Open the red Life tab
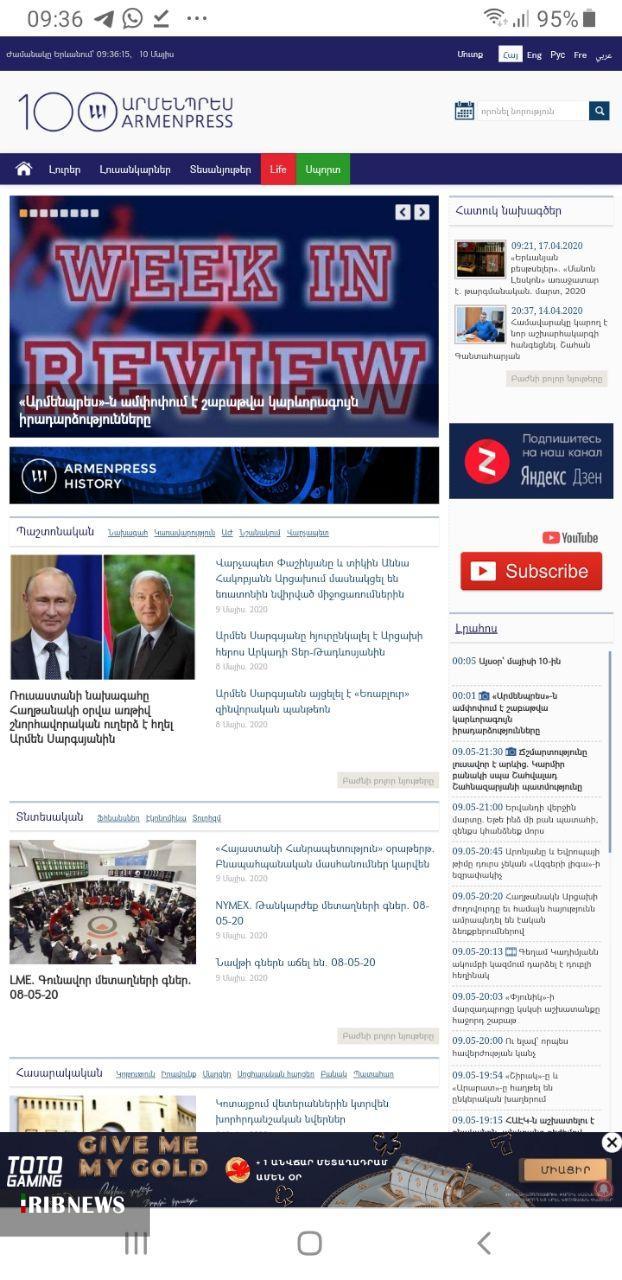 (x=278, y=169)
